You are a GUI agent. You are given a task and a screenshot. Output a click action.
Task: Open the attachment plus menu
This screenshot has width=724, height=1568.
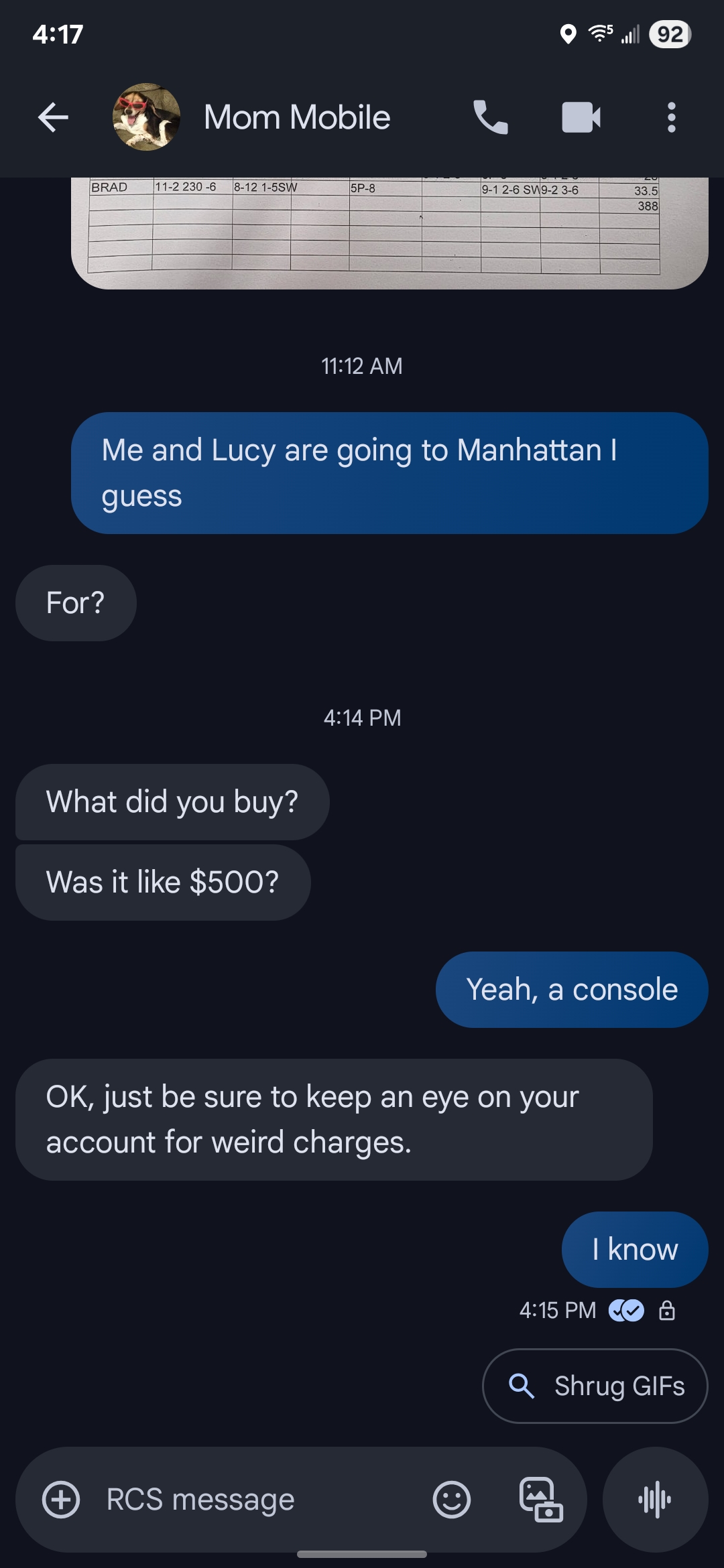pyautogui.click(x=61, y=1500)
